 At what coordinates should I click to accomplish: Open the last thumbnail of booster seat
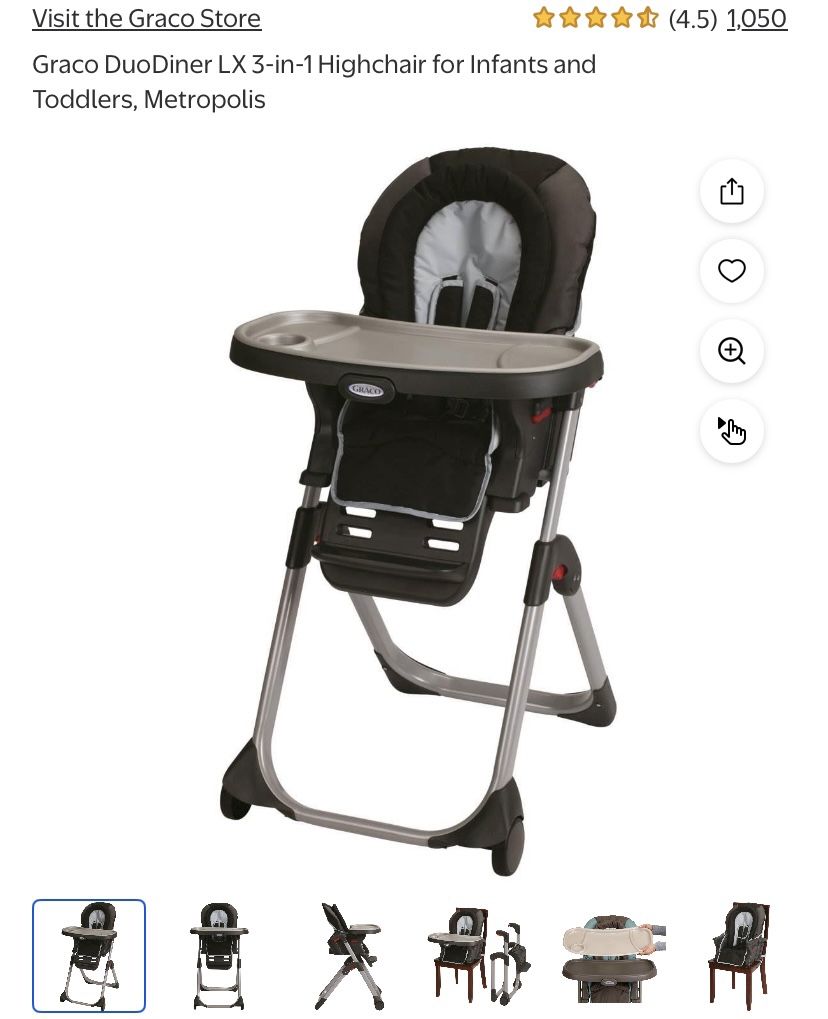pos(740,955)
